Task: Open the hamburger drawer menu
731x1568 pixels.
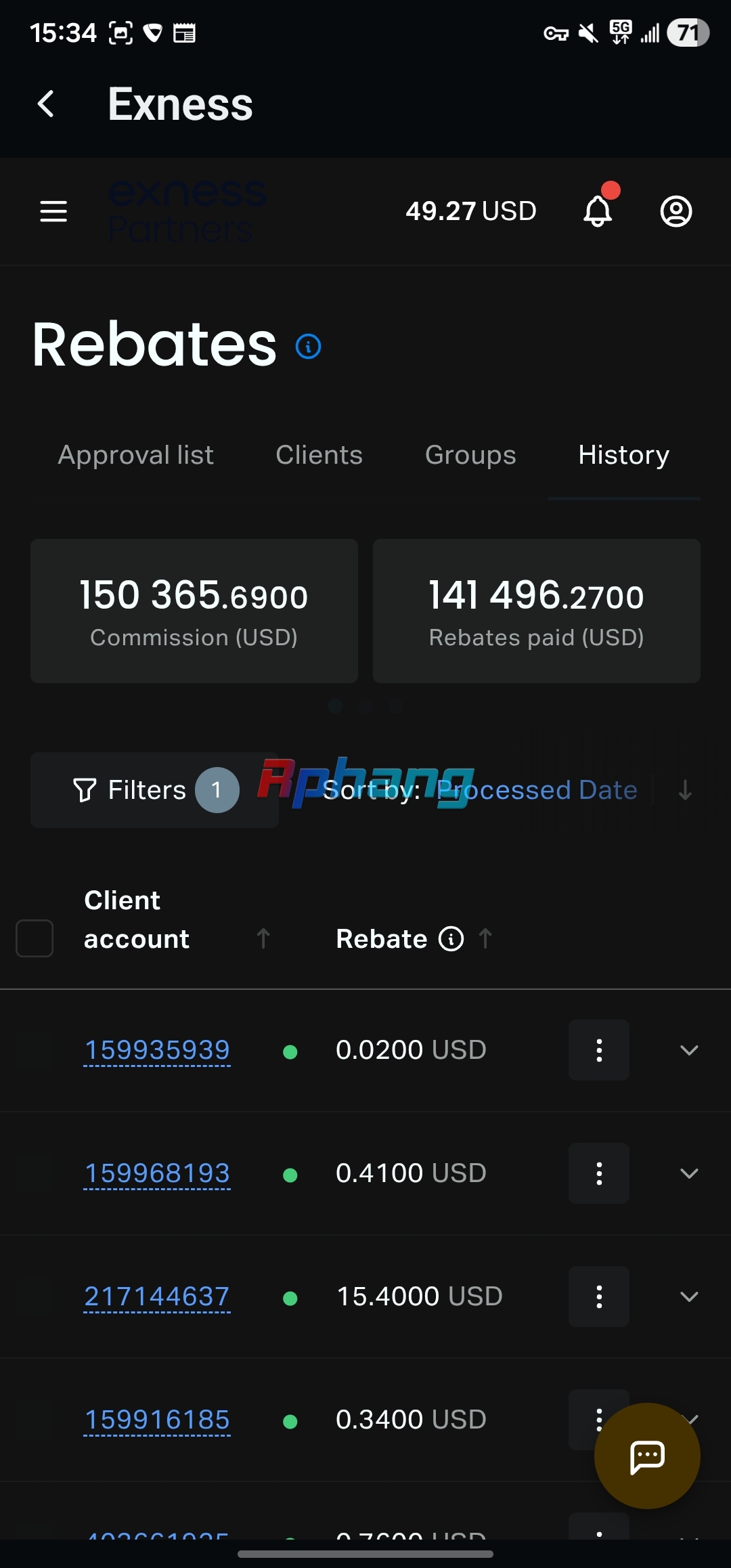Action: (53, 211)
